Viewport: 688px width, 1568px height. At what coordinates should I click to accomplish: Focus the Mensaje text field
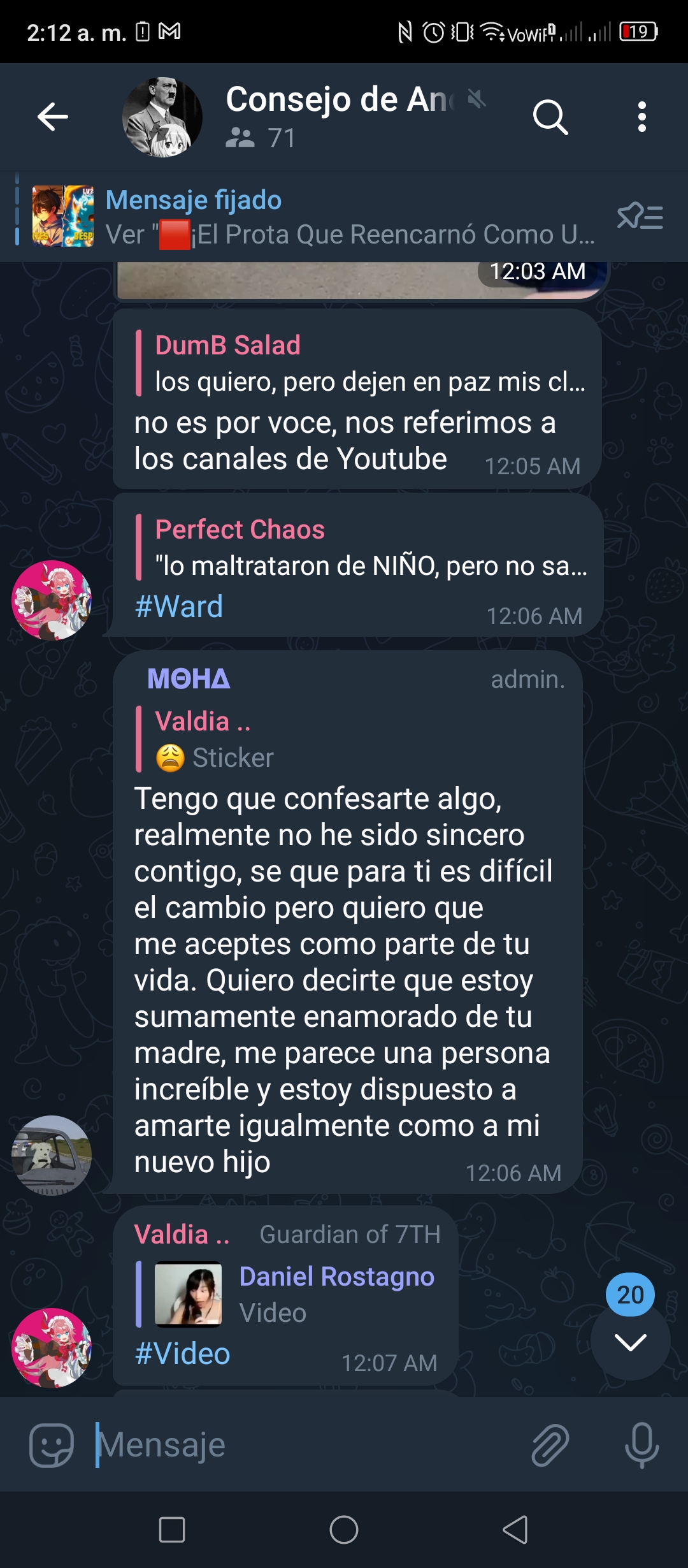click(306, 1445)
